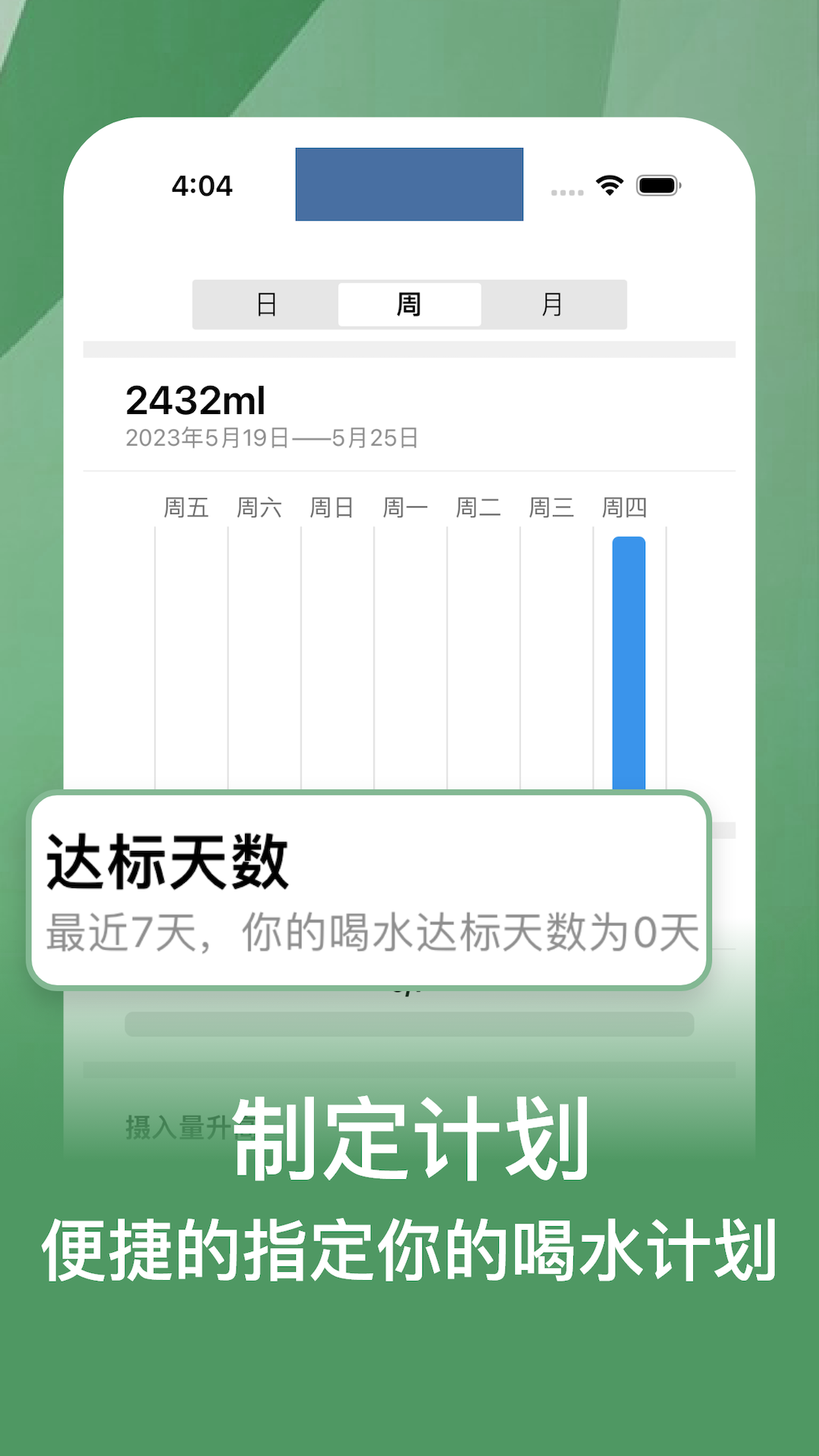Screen dimensions: 819x1456
Task: Switch to the 月 tab
Action: 554,304
